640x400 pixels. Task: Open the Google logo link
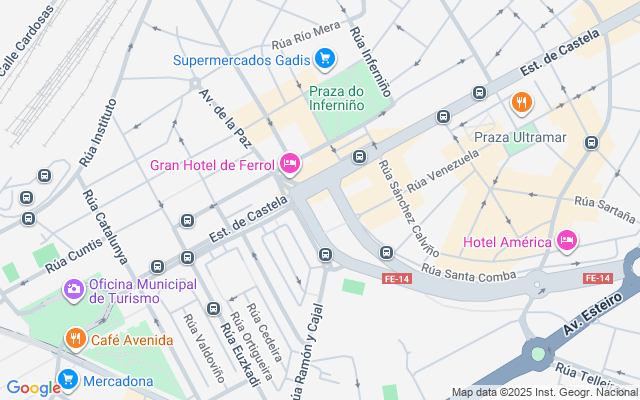click(x=33, y=388)
